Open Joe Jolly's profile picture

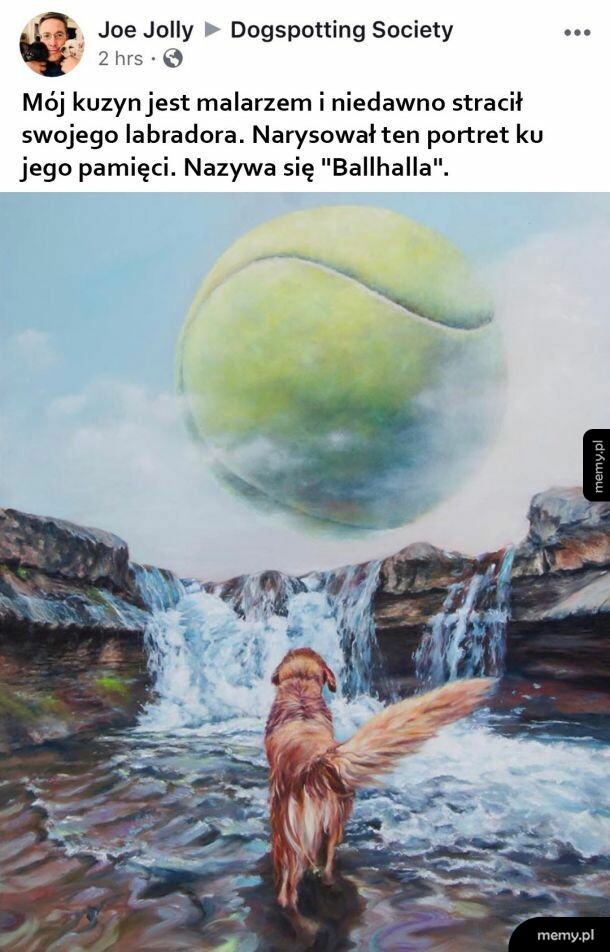52,44
